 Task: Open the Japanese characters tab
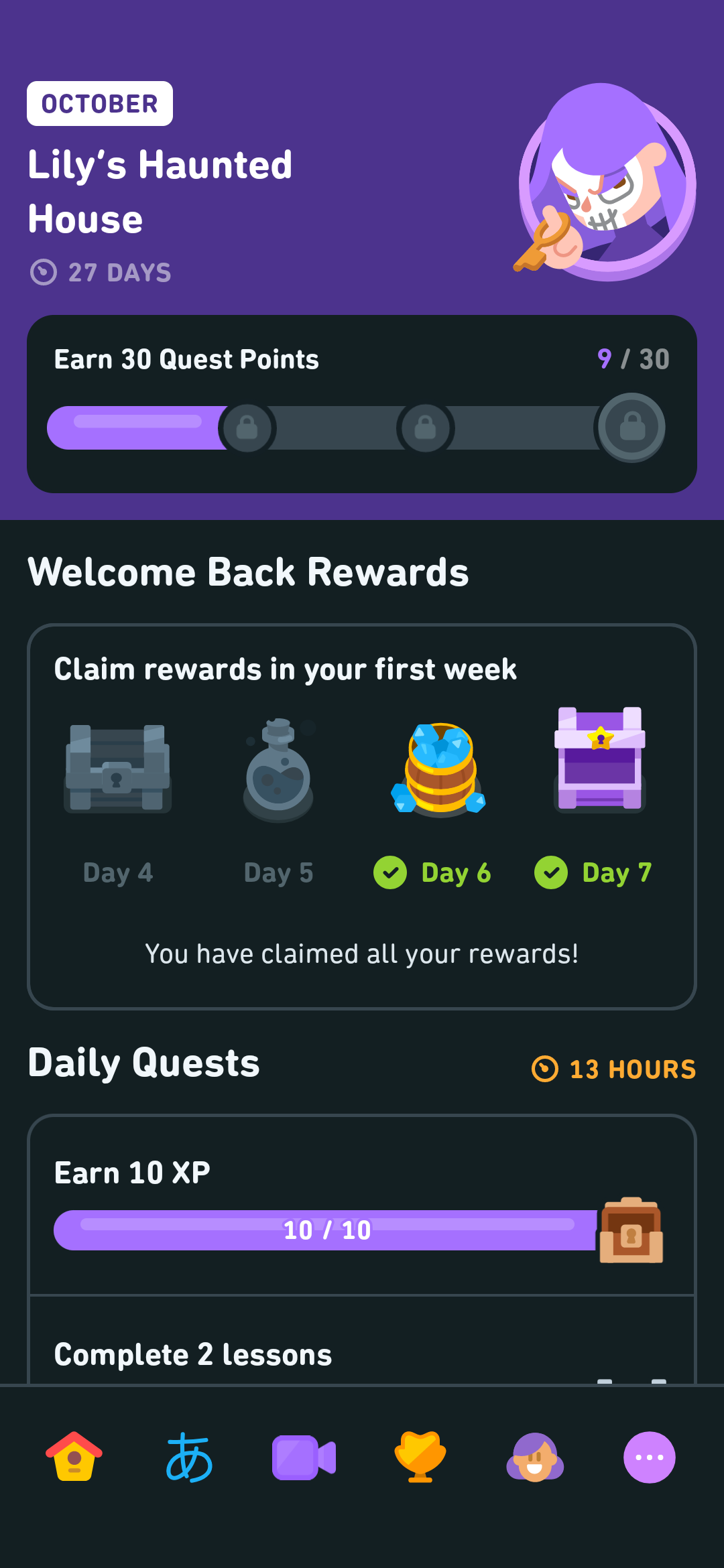(x=189, y=1457)
